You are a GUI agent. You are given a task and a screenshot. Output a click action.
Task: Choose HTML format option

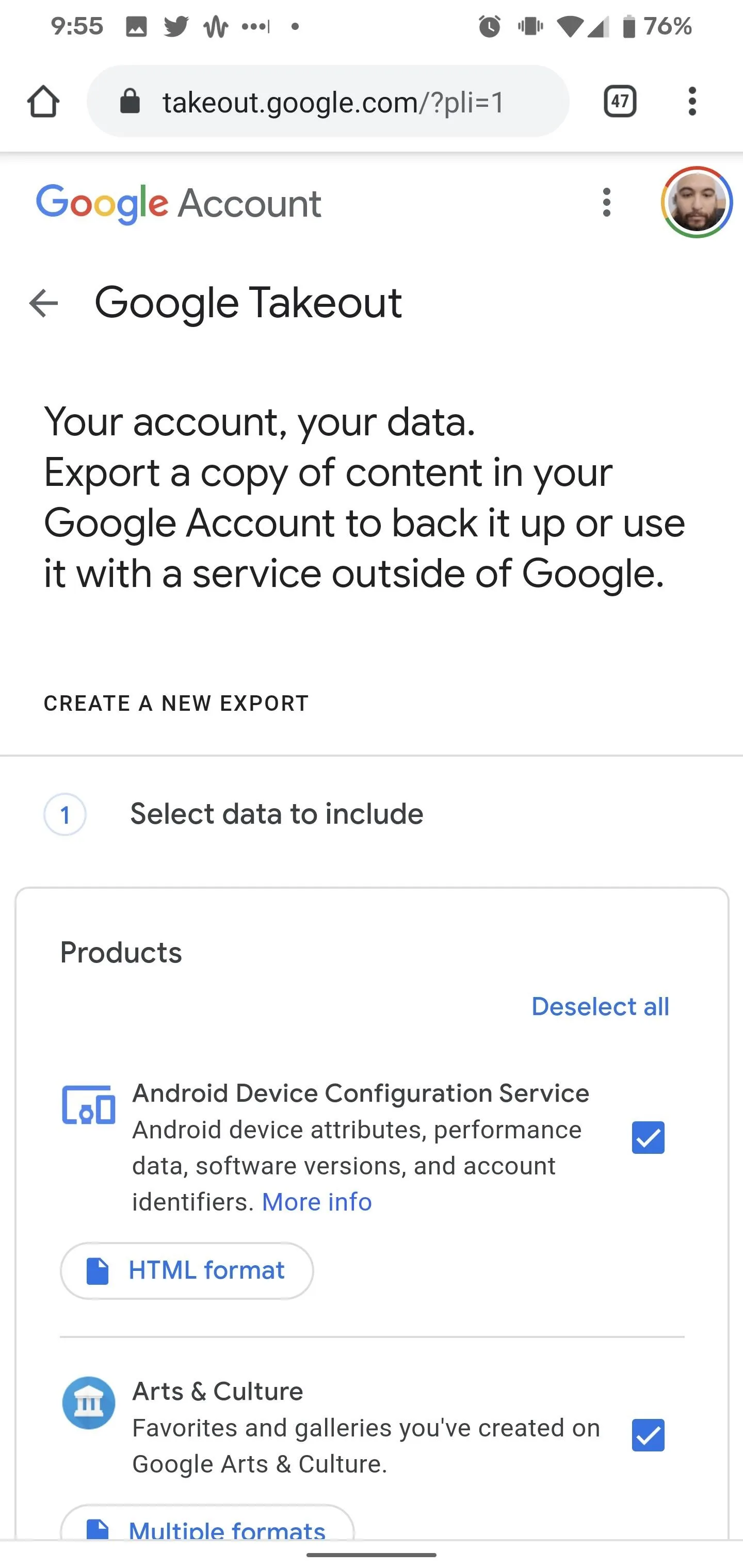(187, 1271)
